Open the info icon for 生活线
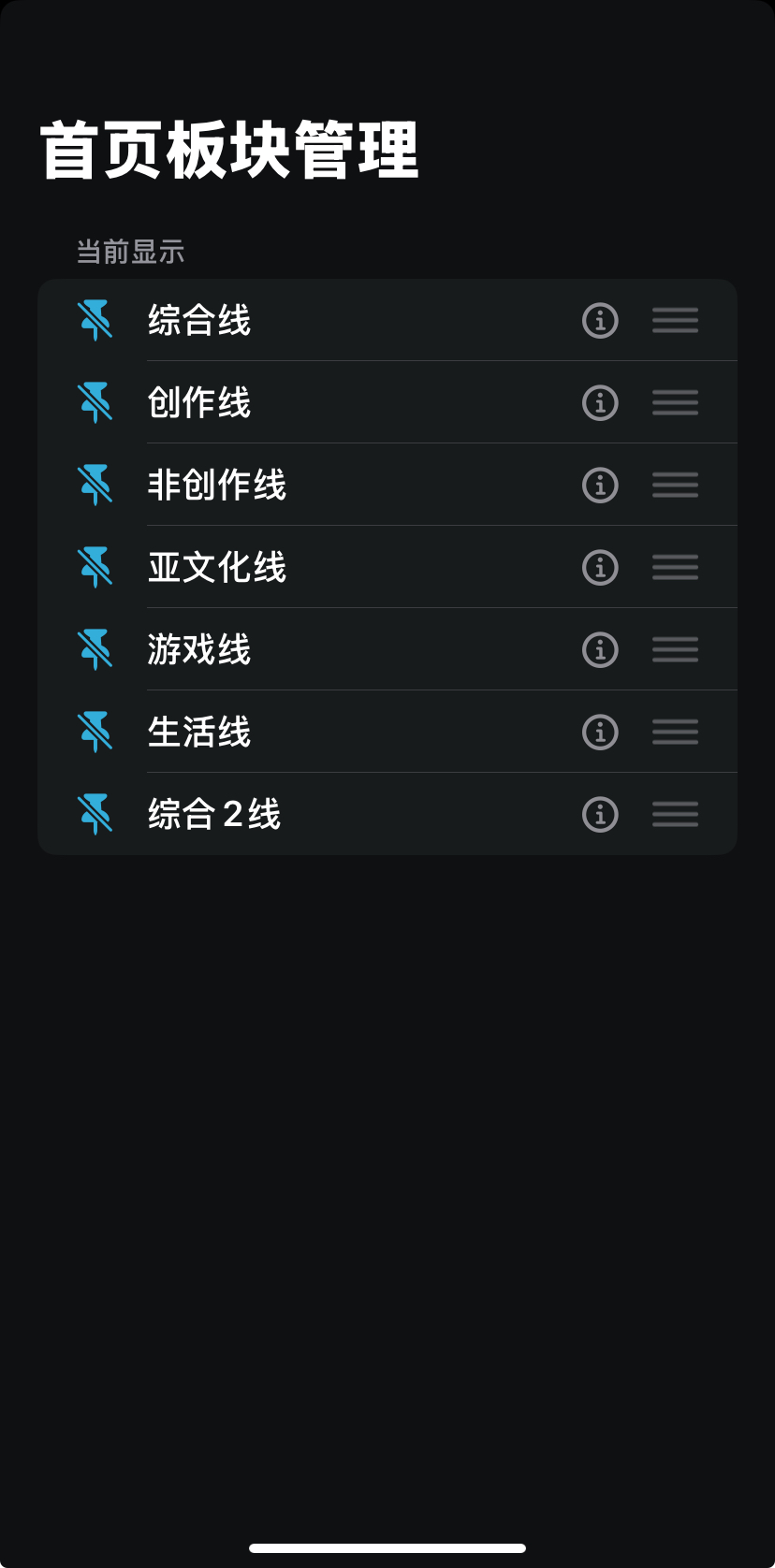 tap(600, 732)
